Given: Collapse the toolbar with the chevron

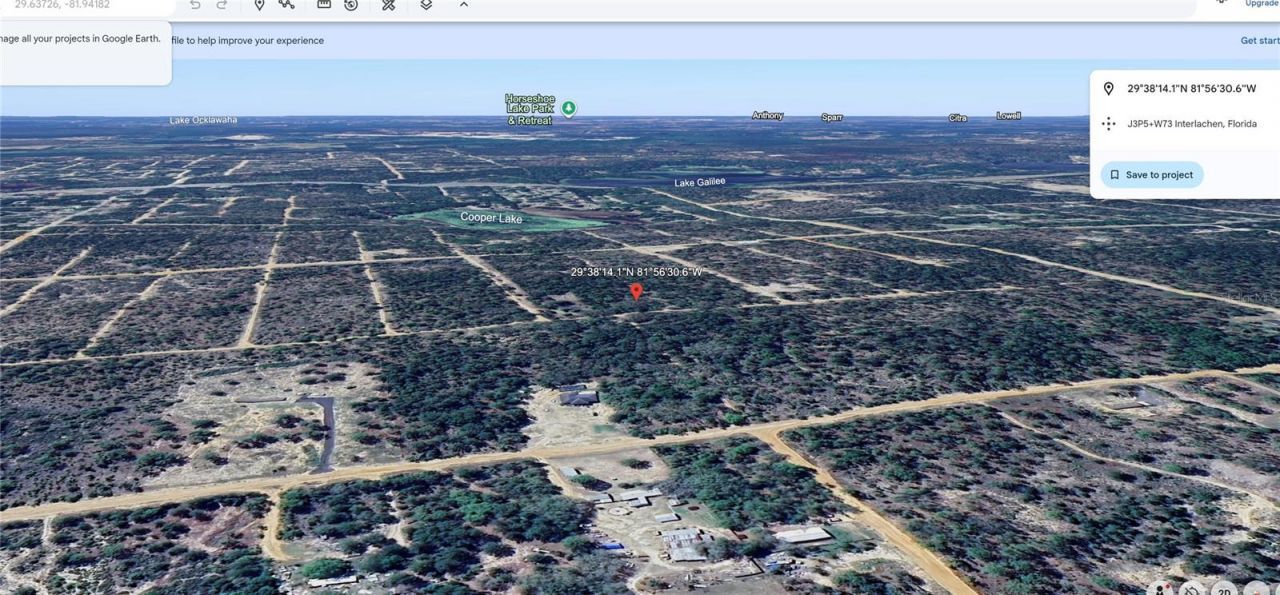Looking at the screenshot, I should [463, 5].
